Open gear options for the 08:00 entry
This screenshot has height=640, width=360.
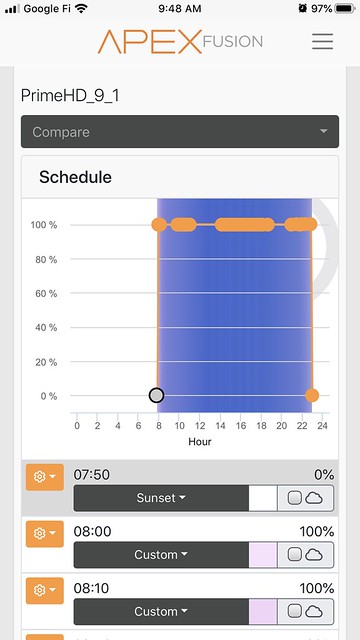pyautogui.click(x=44, y=533)
